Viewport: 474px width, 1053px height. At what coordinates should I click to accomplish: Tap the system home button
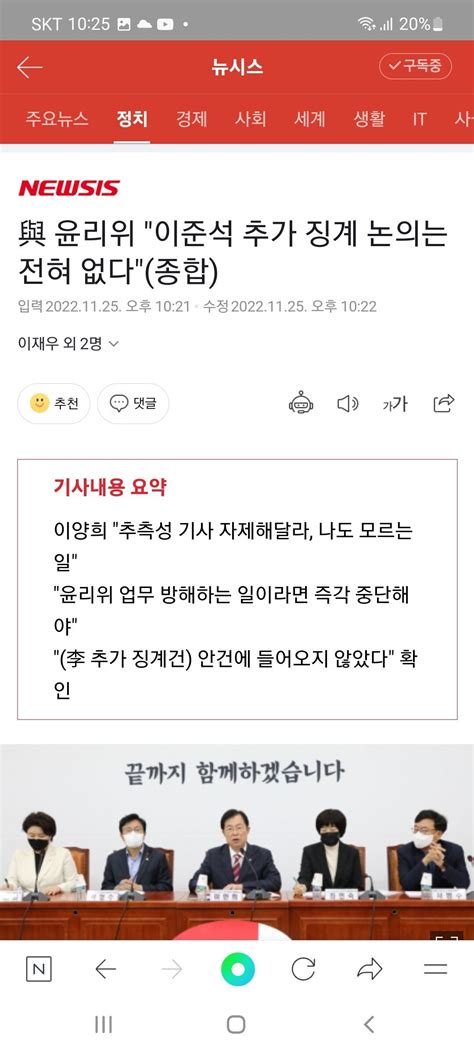(x=236, y=1024)
